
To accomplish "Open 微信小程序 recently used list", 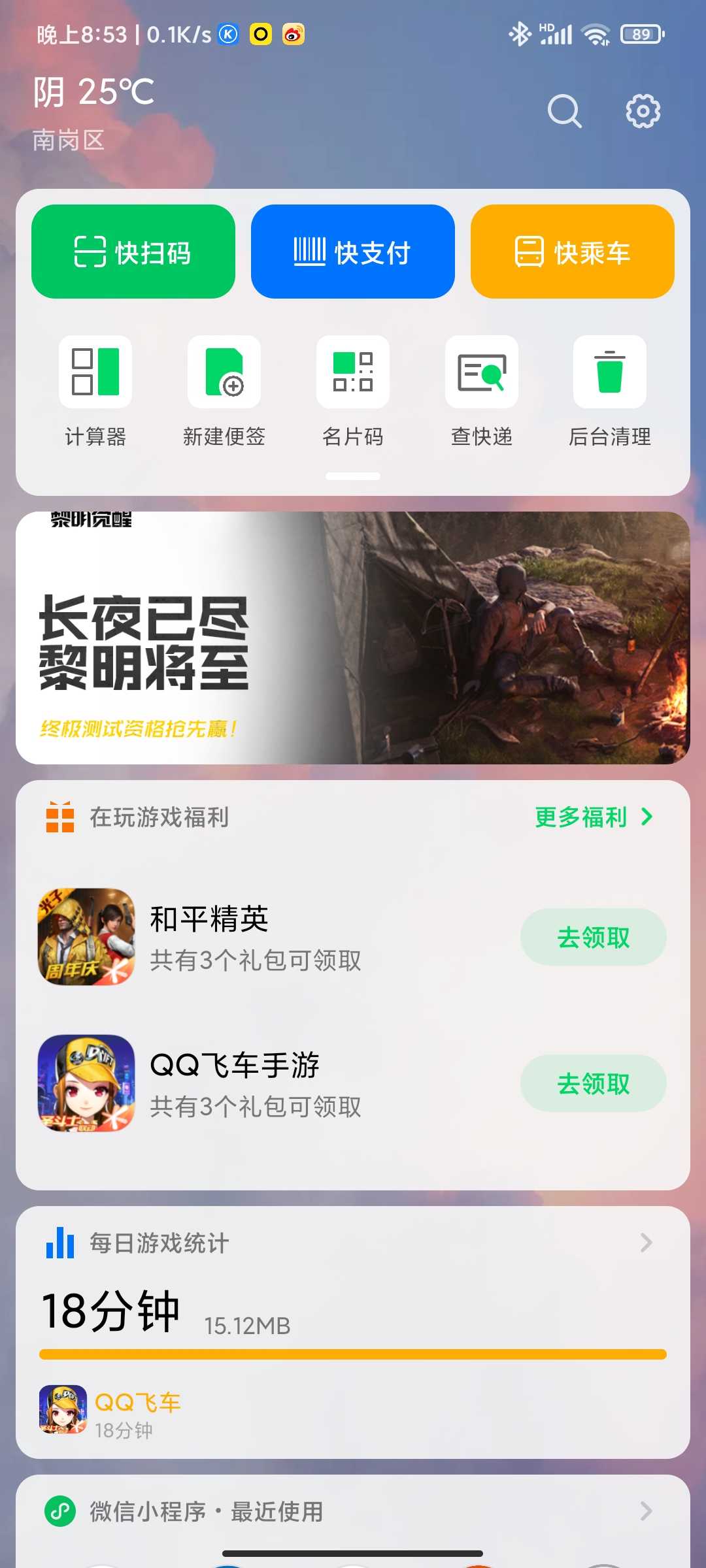I will (353, 1511).
